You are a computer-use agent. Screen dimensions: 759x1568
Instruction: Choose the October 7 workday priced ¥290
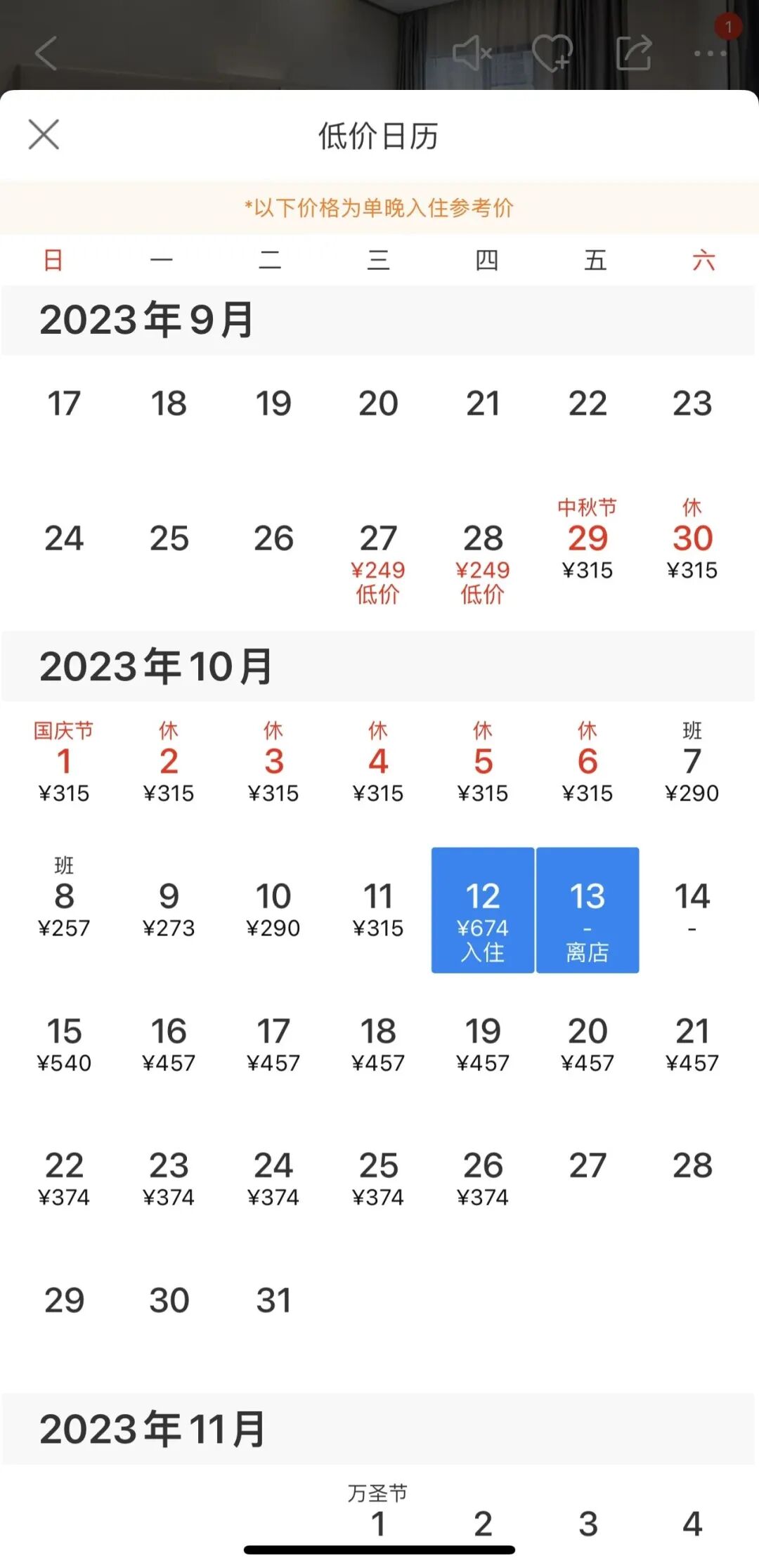pos(692,766)
